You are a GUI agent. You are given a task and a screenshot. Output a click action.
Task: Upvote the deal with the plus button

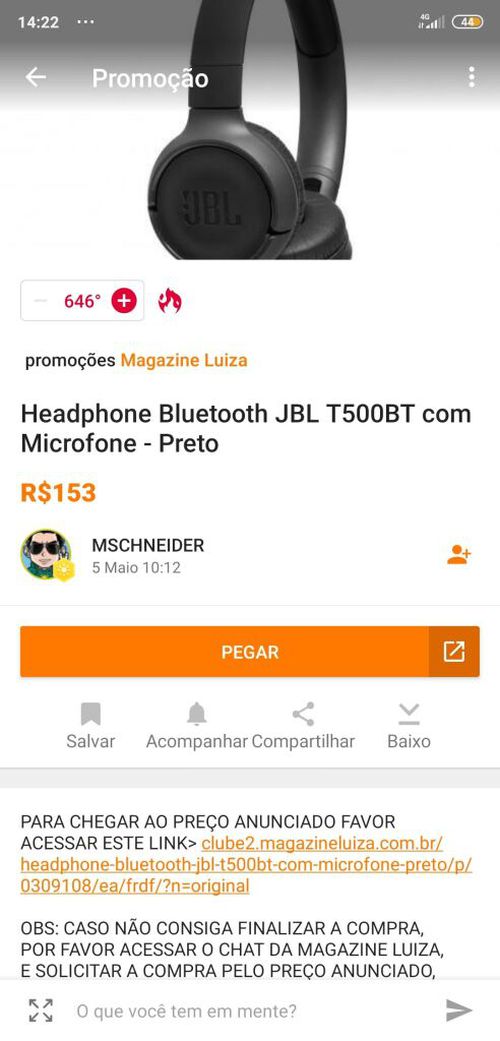pos(124,301)
